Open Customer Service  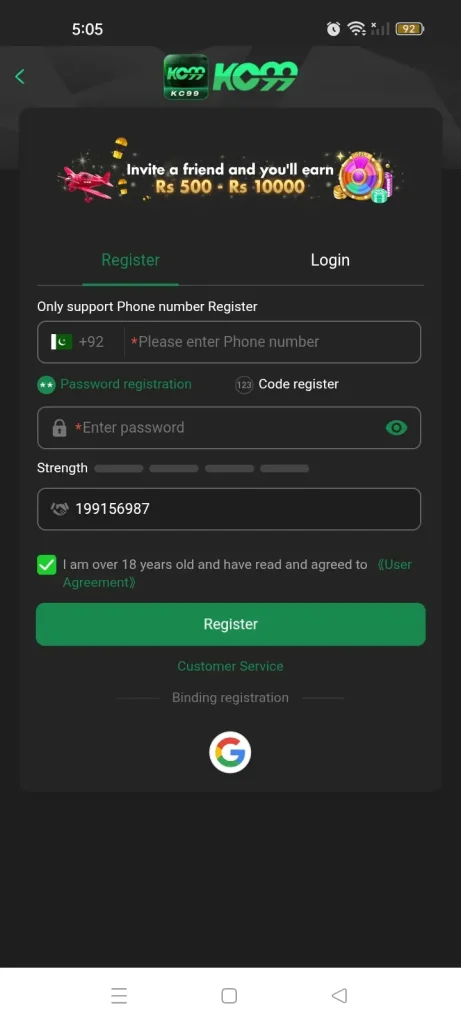tap(230, 666)
